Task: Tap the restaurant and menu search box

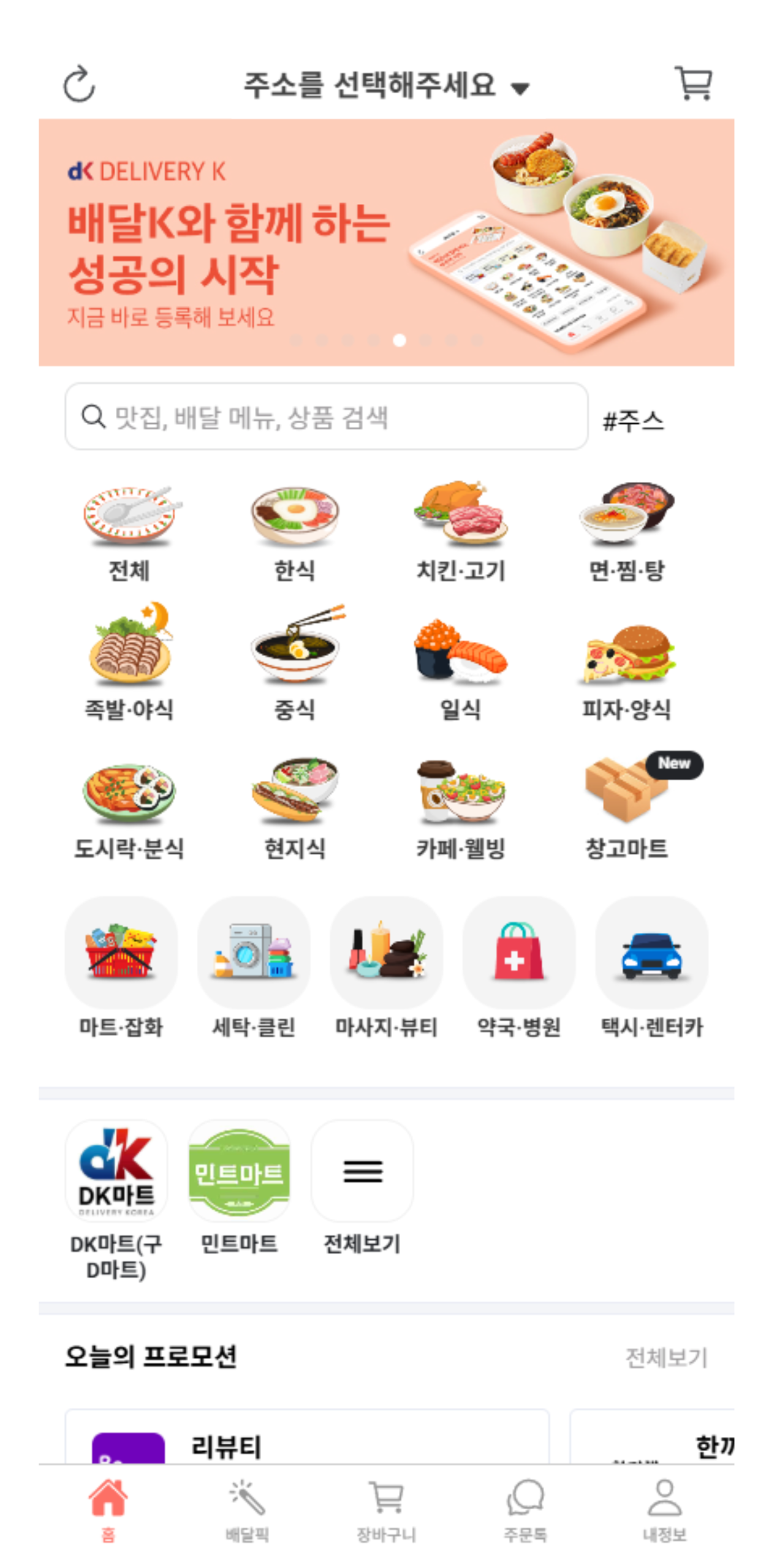Action: pos(326,417)
